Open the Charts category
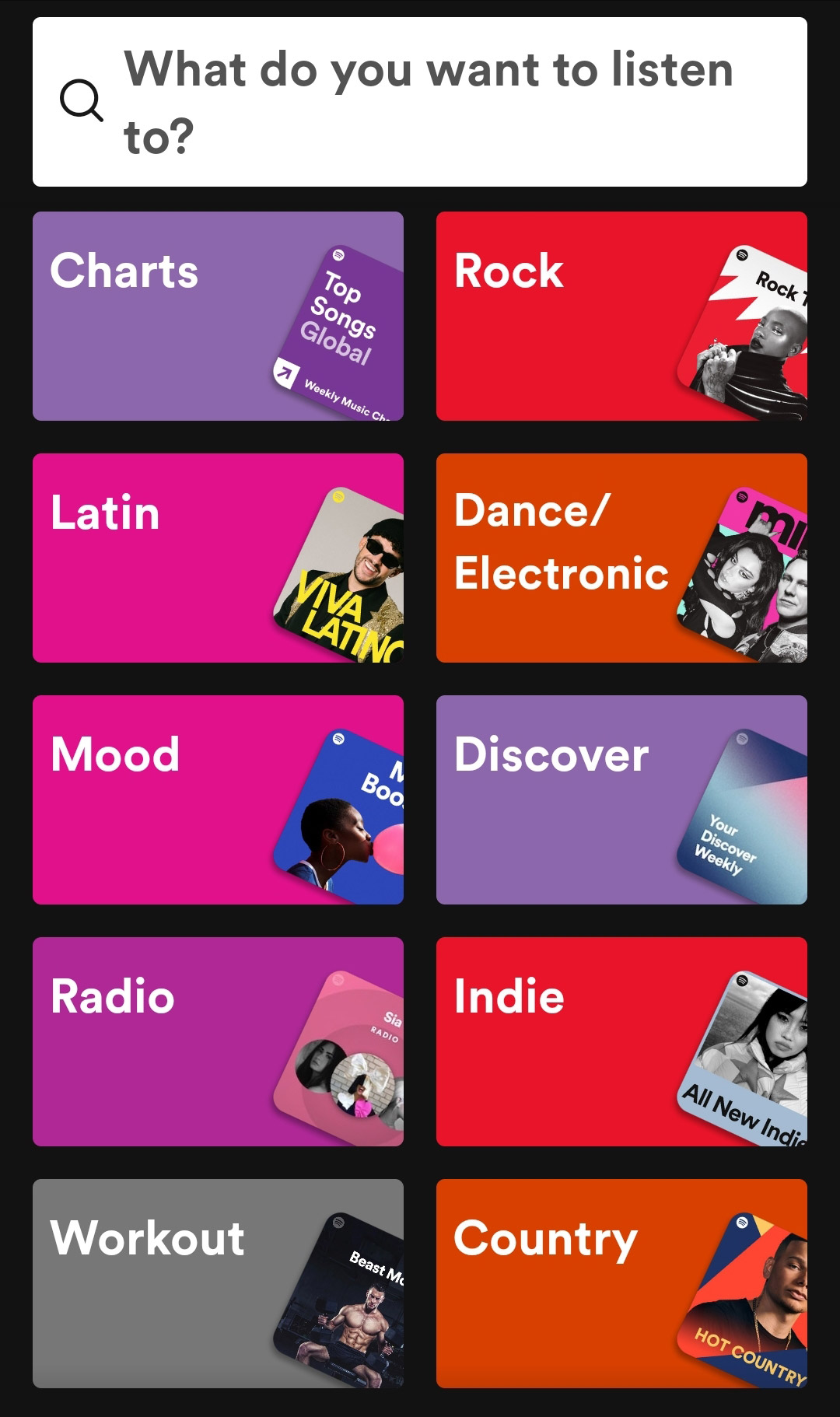The width and height of the screenshot is (840, 1417). click(218, 316)
